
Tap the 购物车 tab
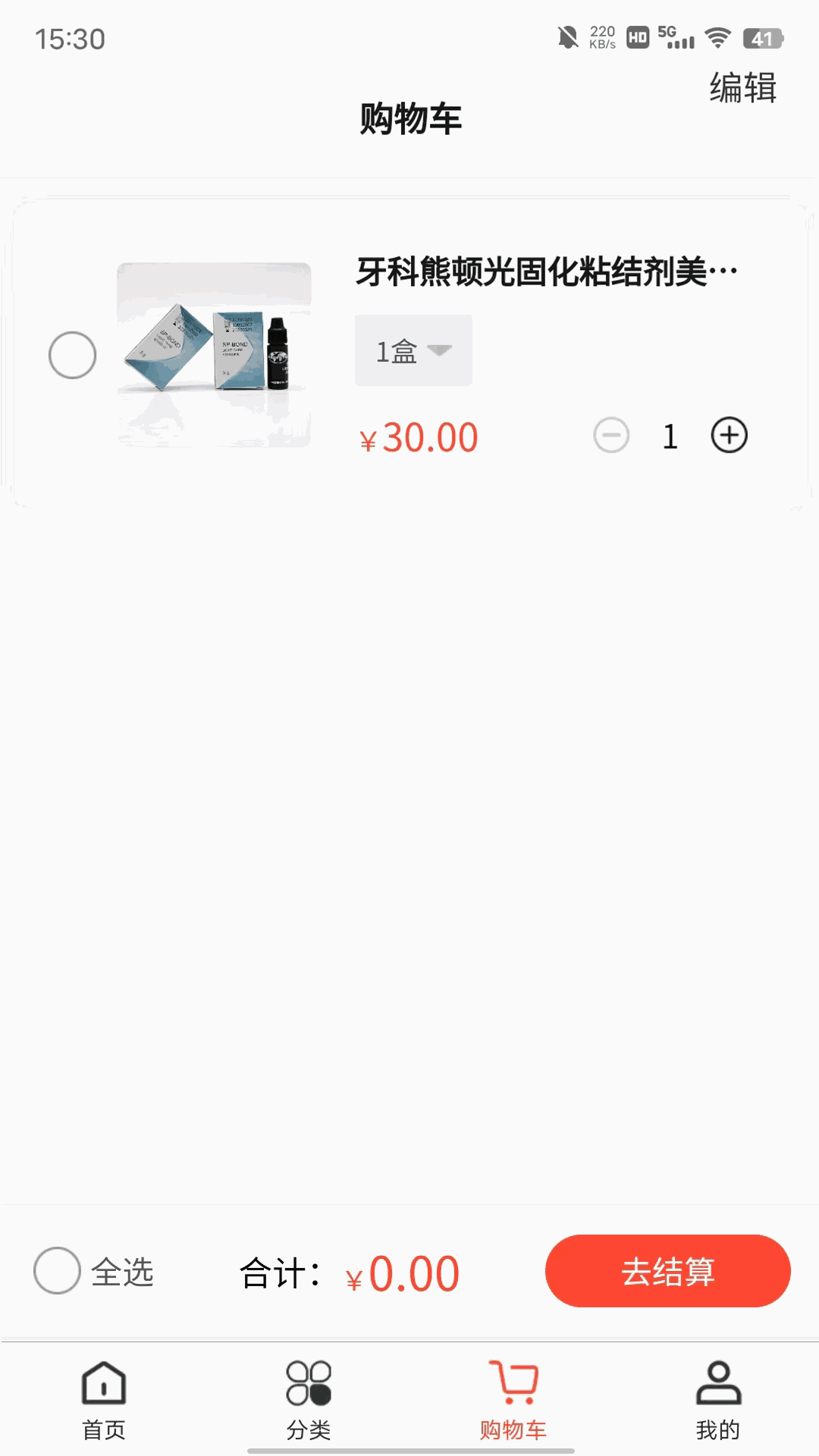click(513, 1400)
